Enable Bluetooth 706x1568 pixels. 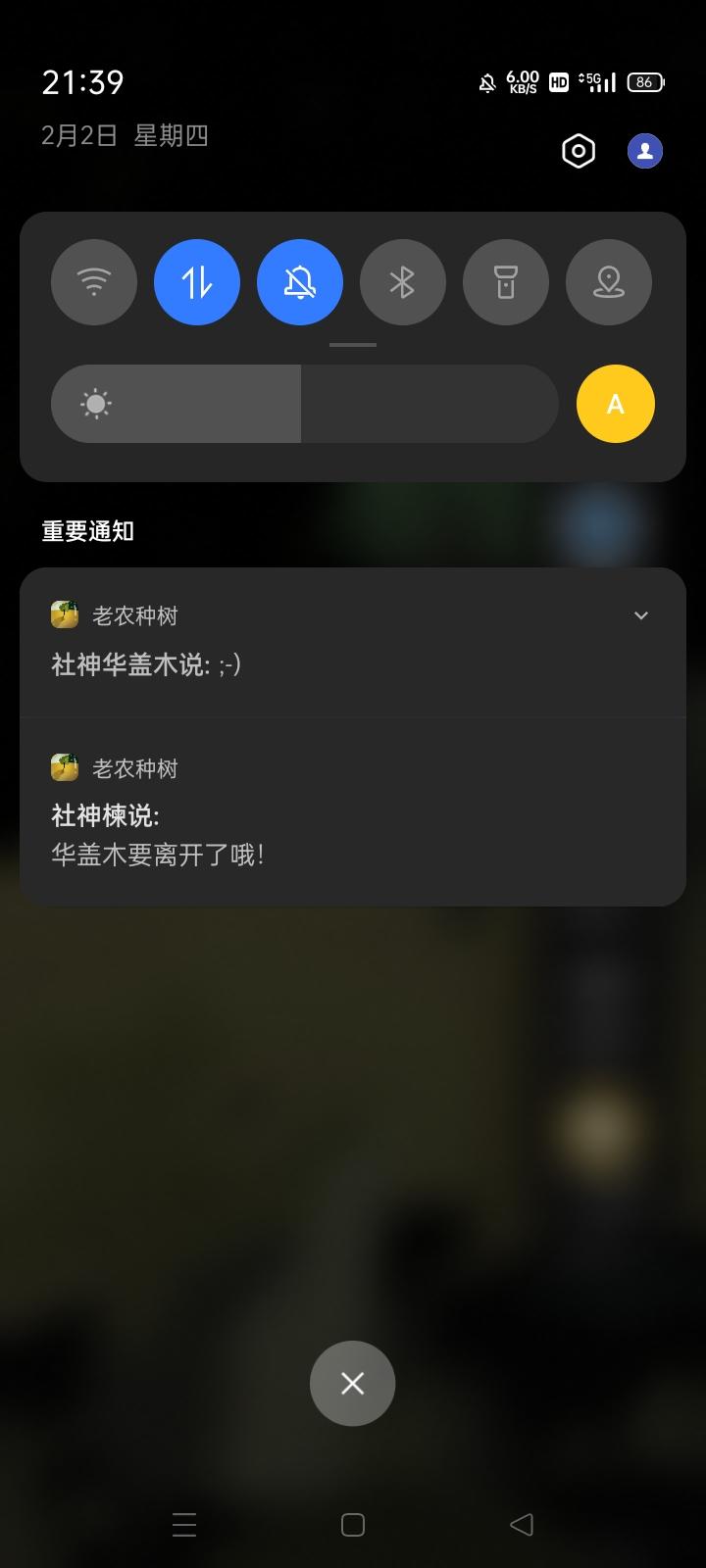[402, 282]
